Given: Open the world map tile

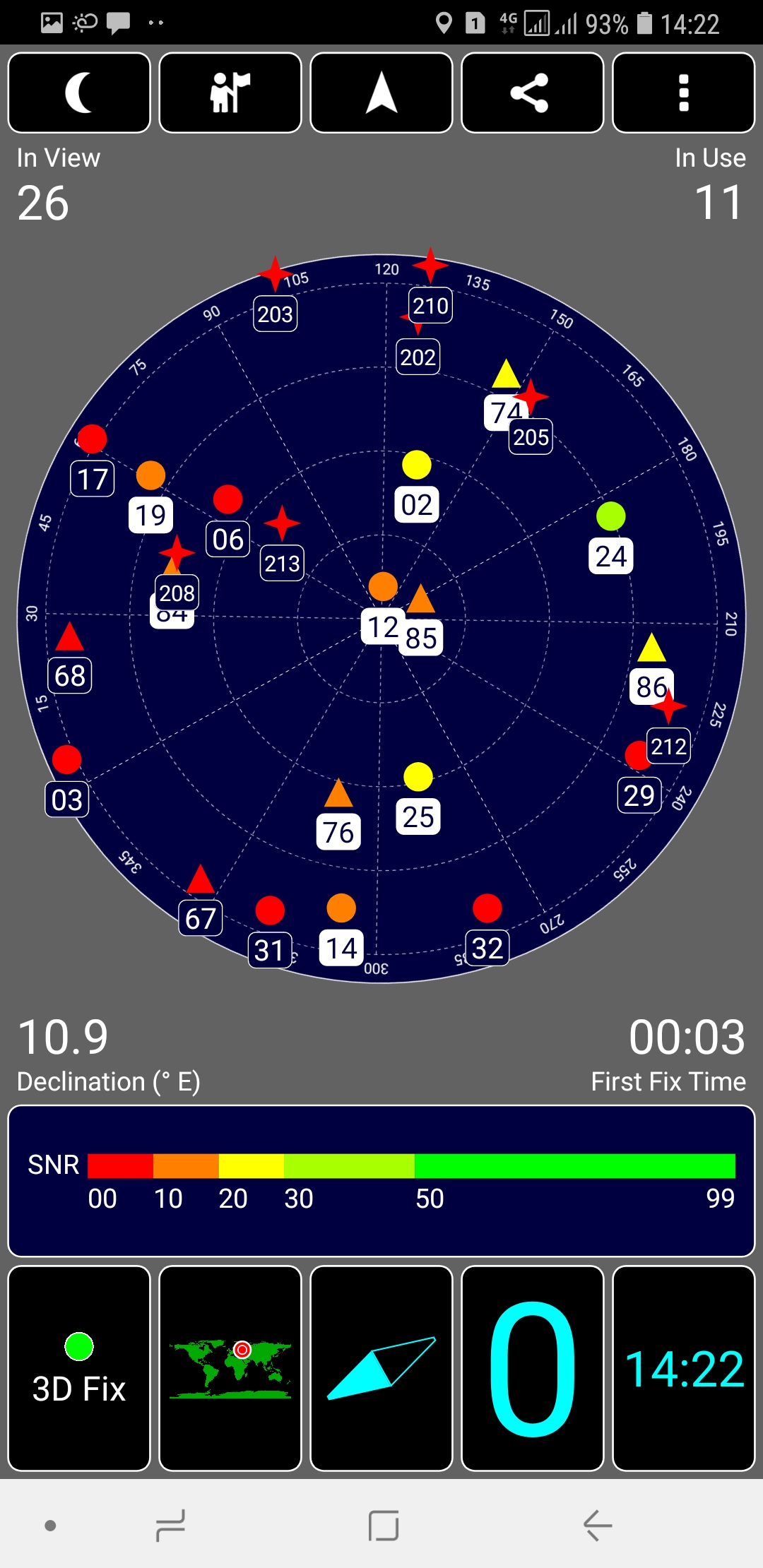Looking at the screenshot, I should coord(230,1368).
